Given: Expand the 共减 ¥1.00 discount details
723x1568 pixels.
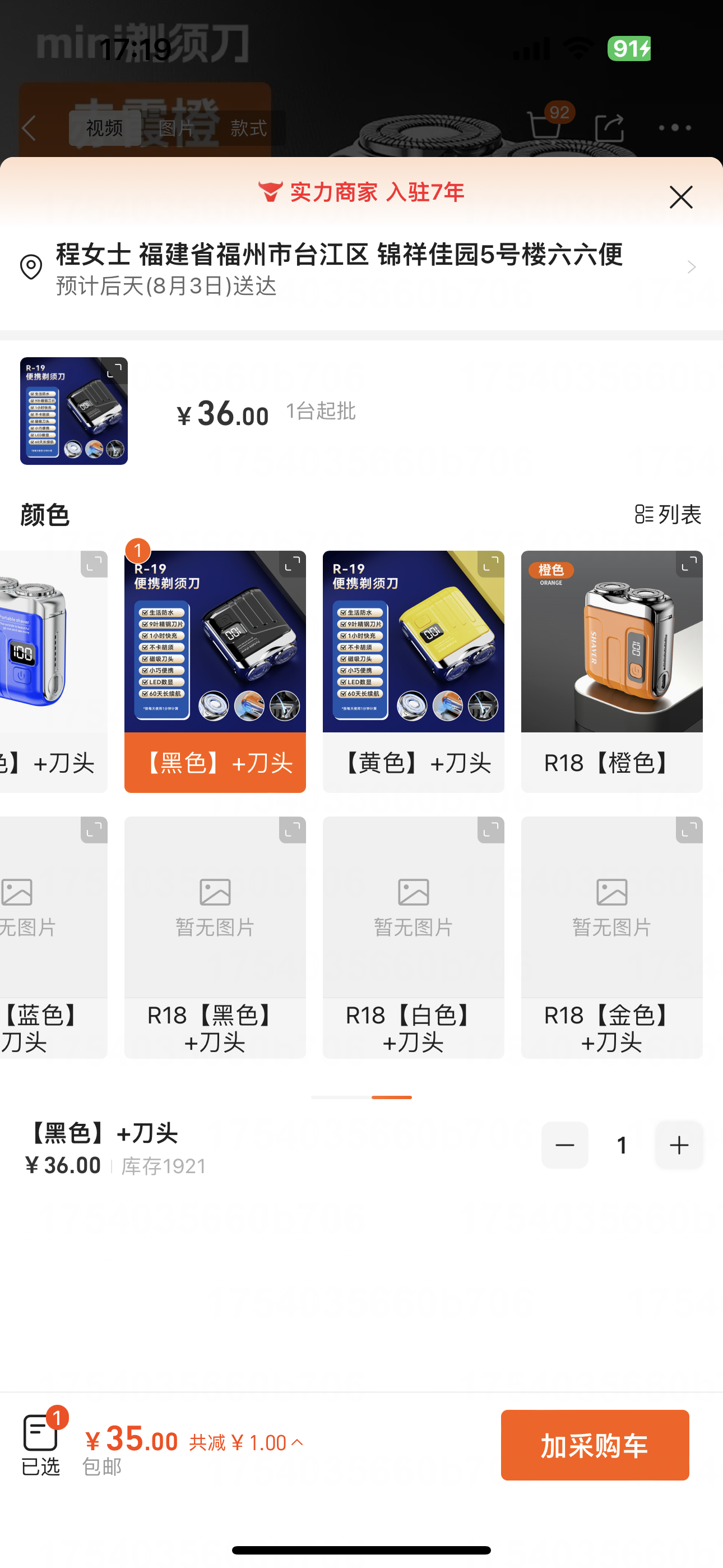Looking at the screenshot, I should point(246,1442).
